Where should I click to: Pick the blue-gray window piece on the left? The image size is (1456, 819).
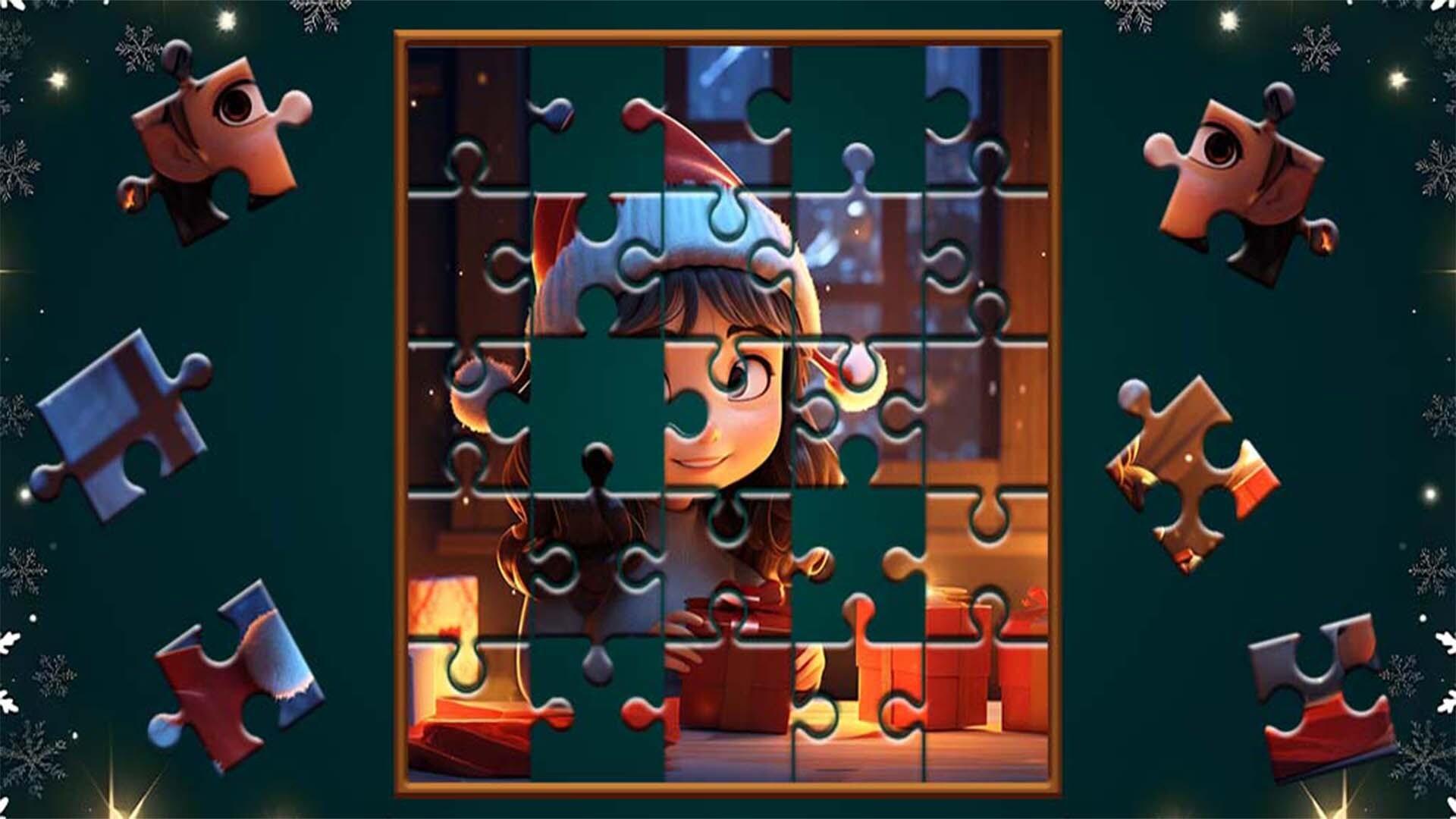pos(121,425)
